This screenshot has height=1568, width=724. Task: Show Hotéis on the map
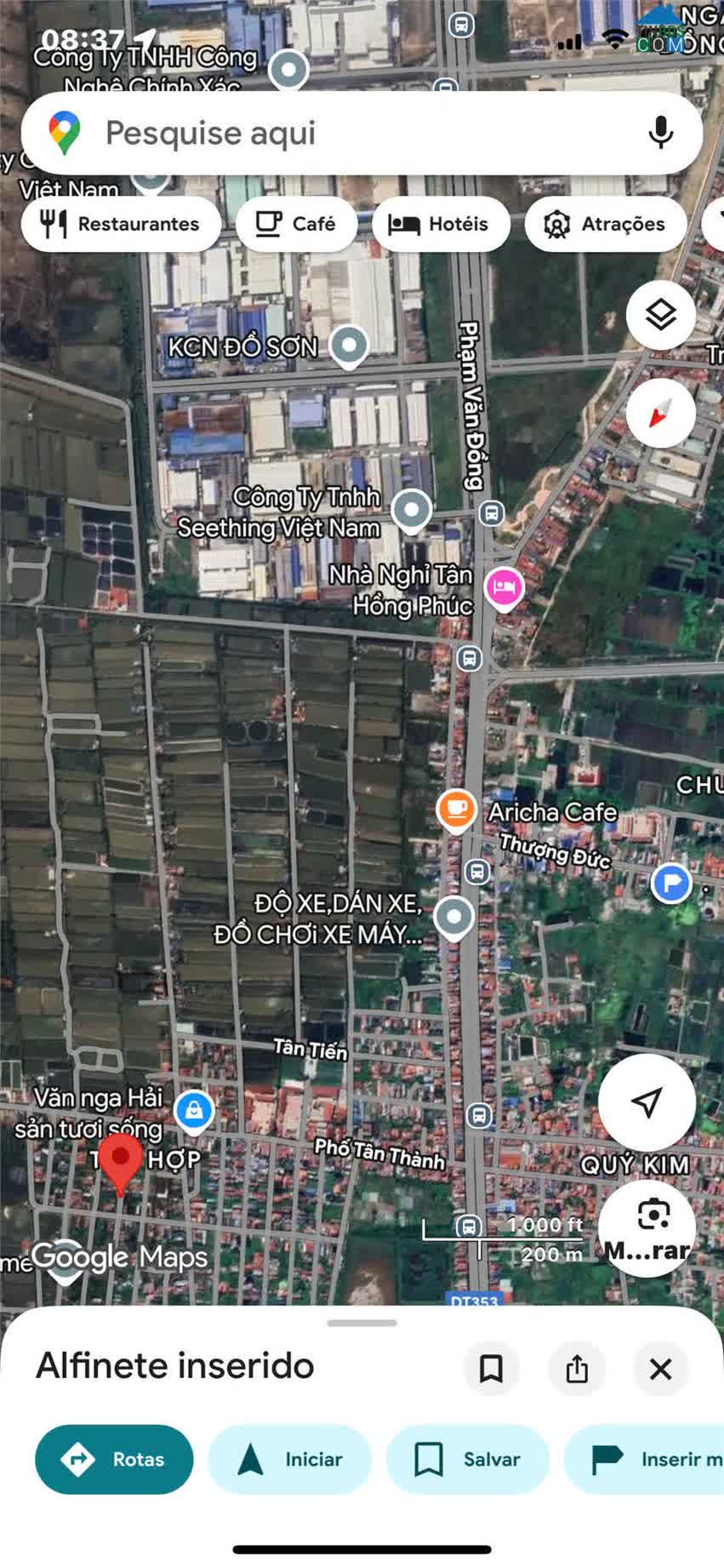click(440, 224)
